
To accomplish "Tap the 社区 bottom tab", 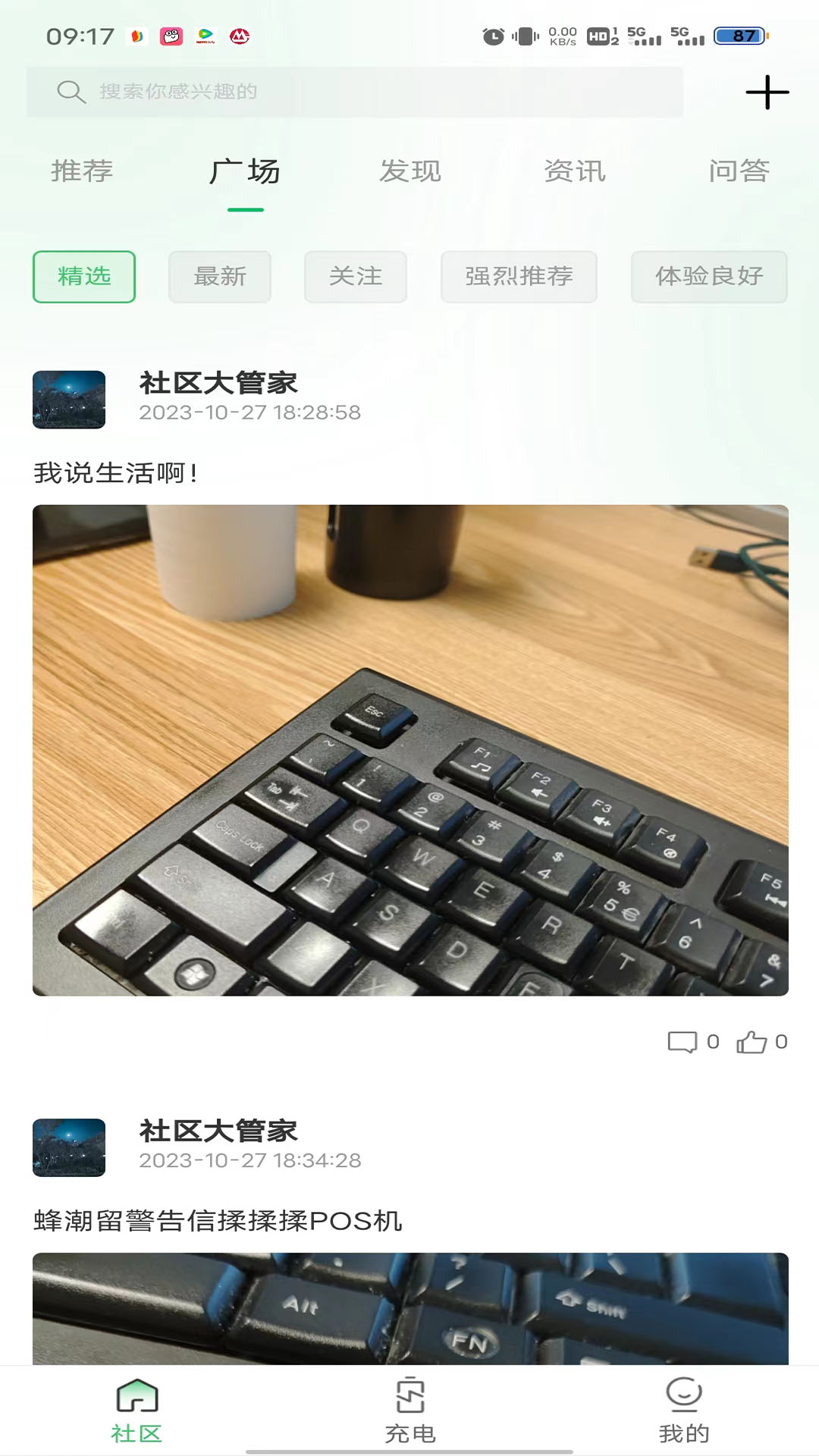I will click(136, 1411).
